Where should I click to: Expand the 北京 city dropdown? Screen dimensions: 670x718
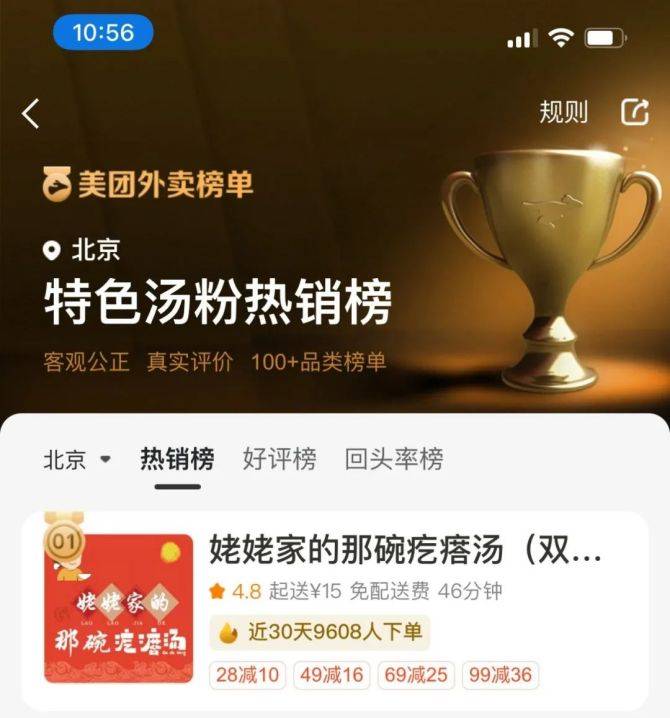coord(78,460)
